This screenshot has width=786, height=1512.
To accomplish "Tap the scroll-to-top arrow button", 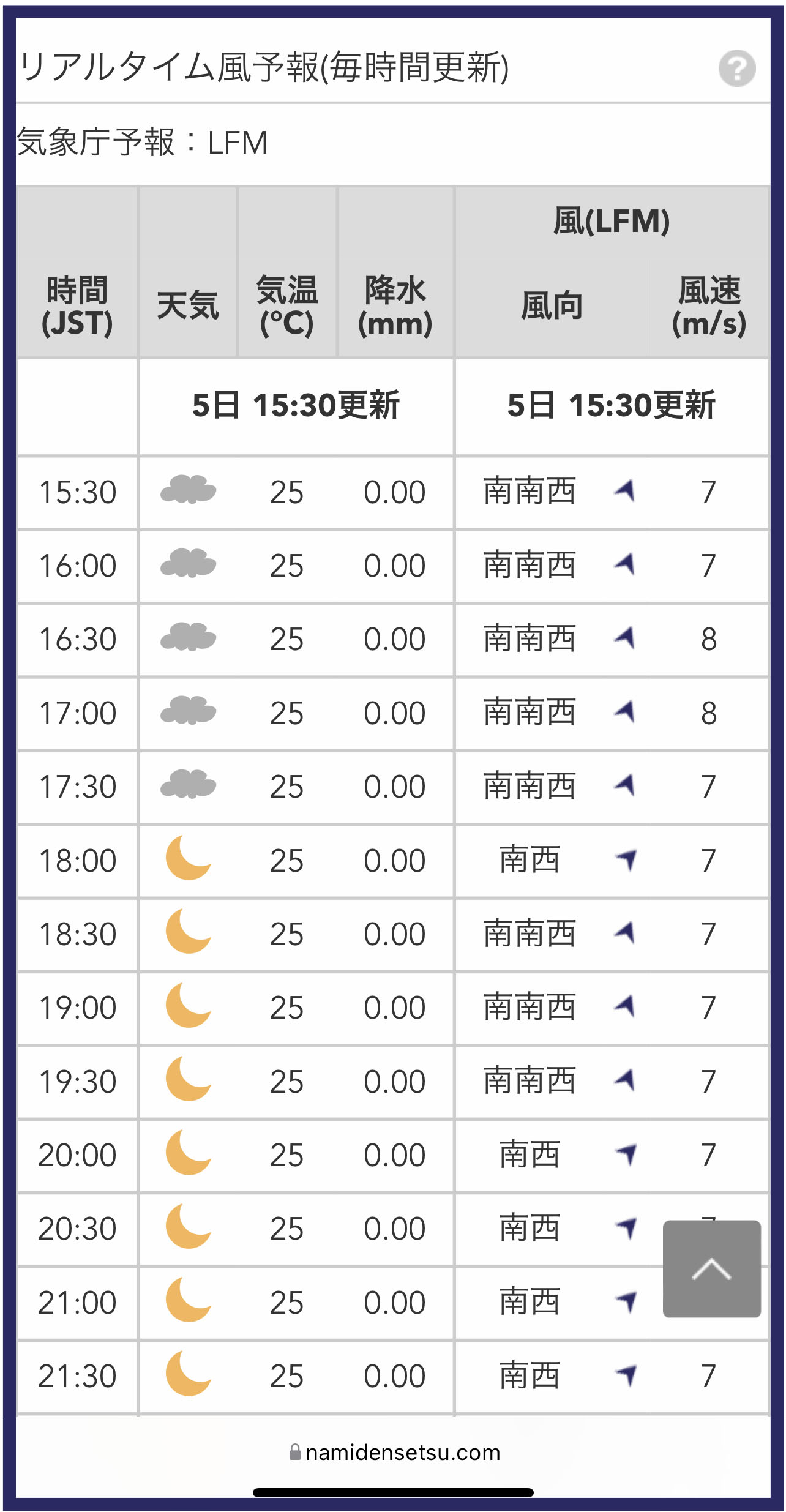I will pos(711,1269).
